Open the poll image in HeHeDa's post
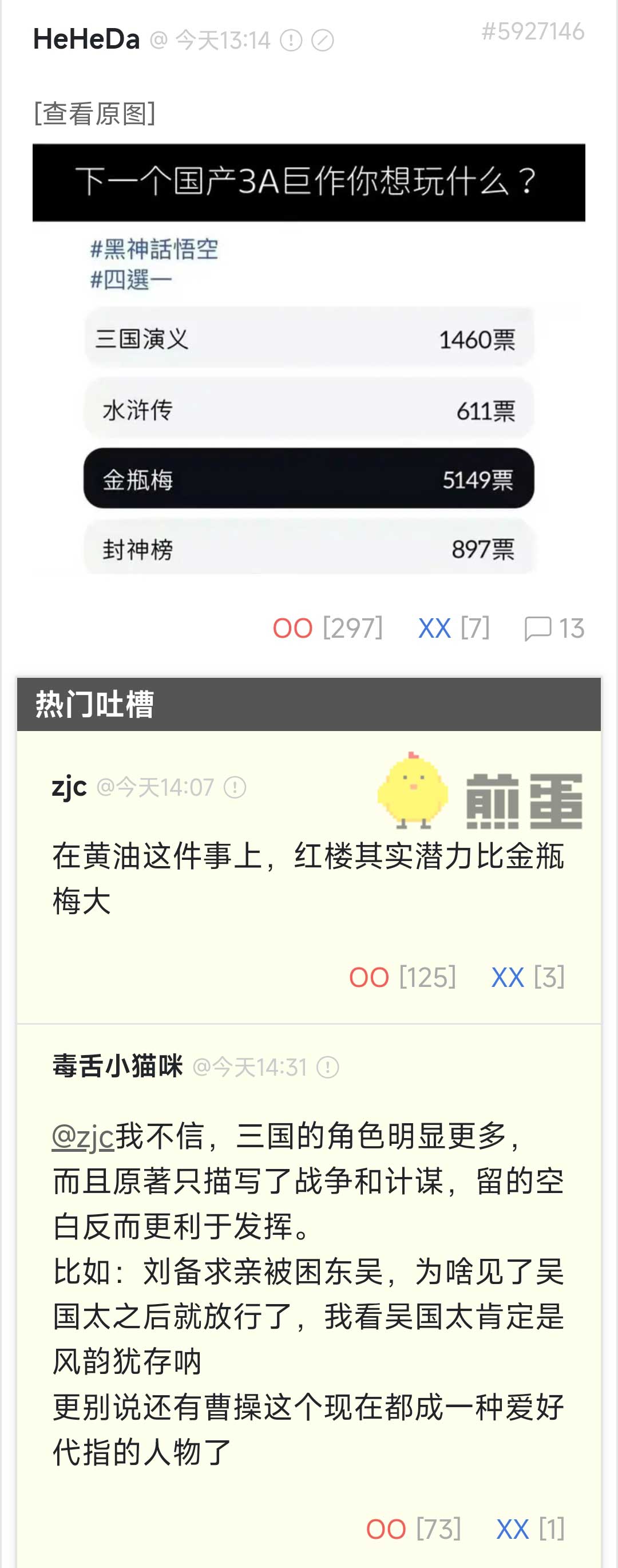Viewport: 618px width, 1568px height. pyautogui.click(x=308, y=359)
